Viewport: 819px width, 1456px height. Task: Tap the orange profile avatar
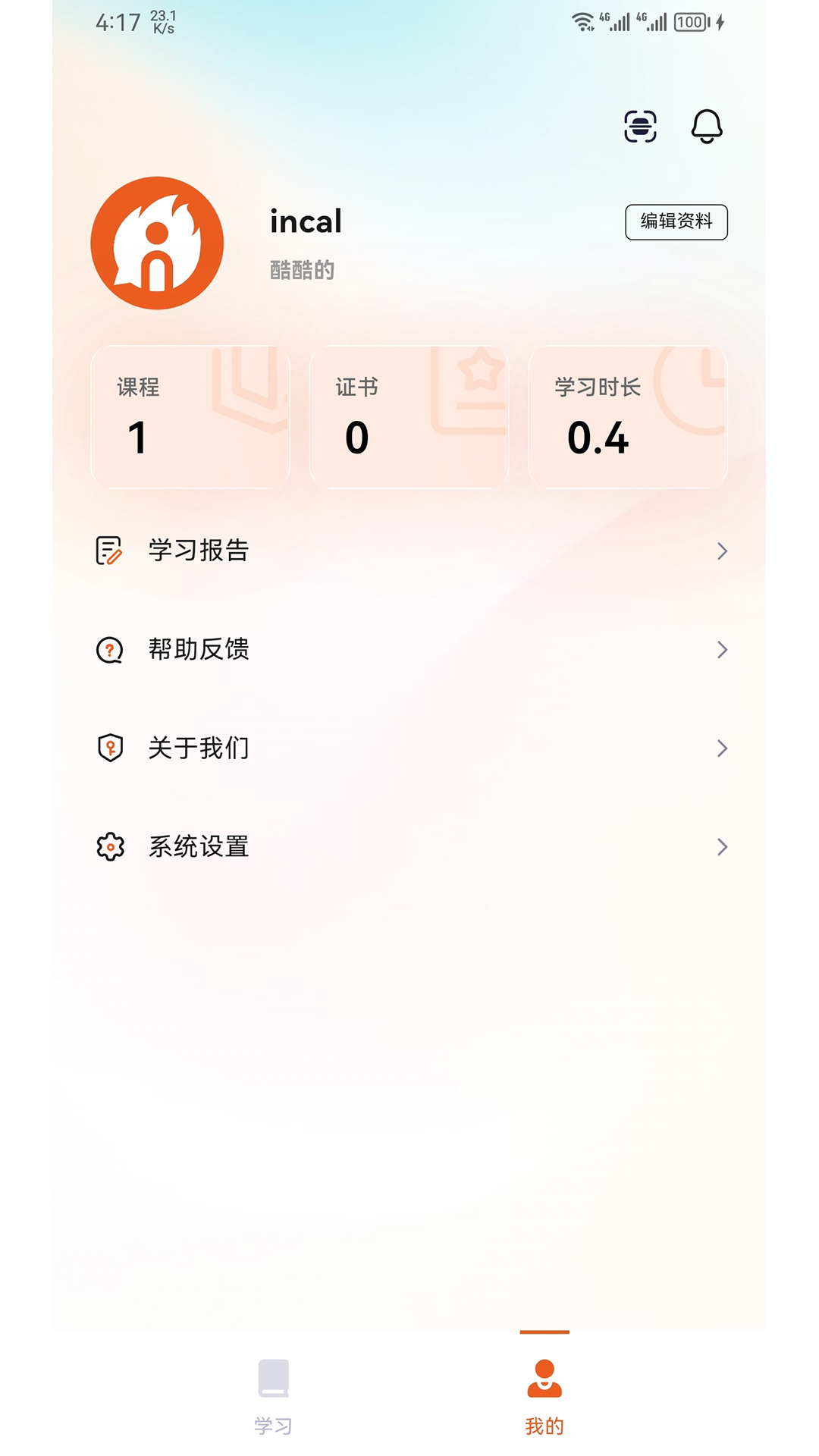157,243
